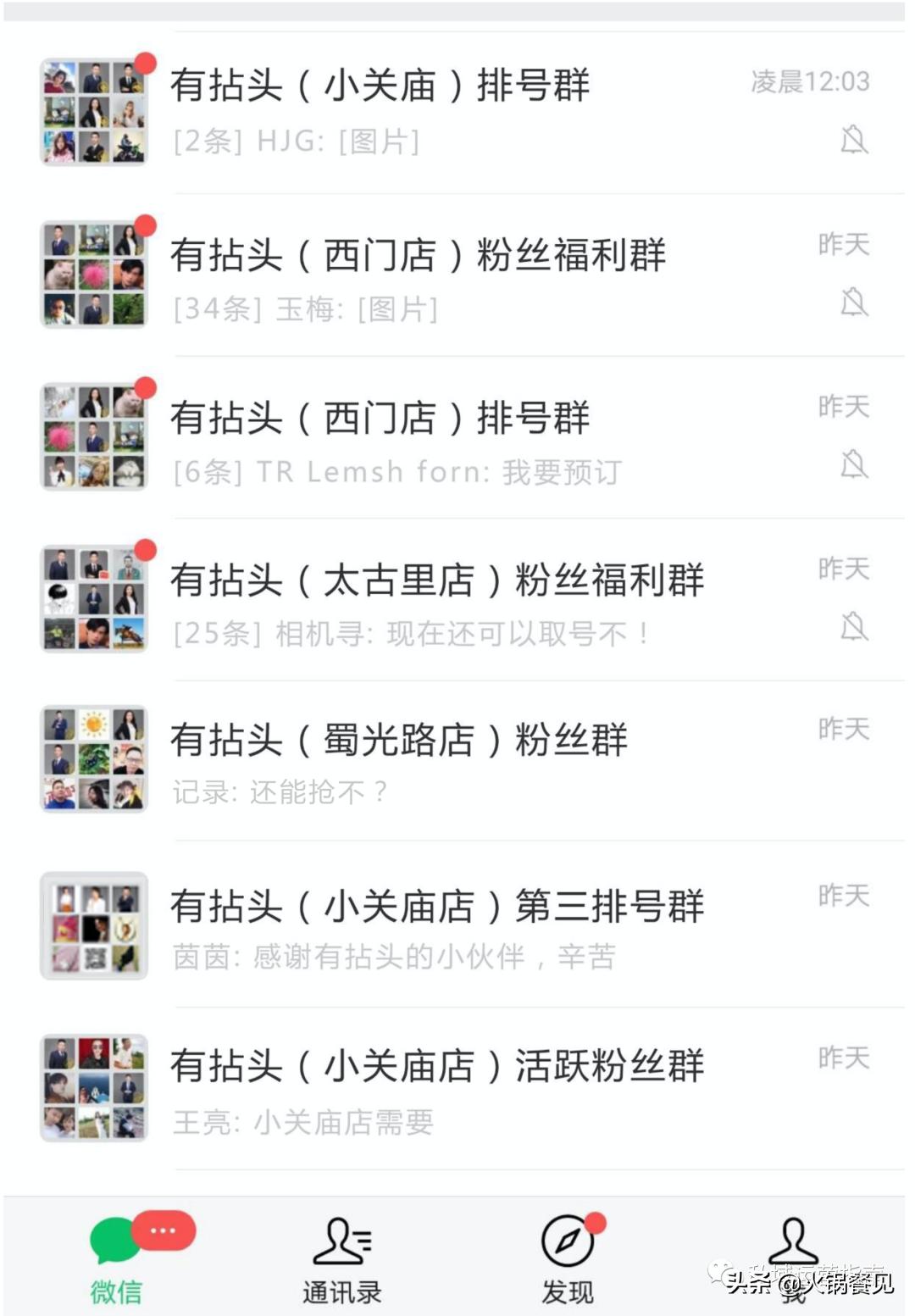
Task: Open the 有拈头（太古里店）粉丝福利群 chat
Action: pos(457,600)
